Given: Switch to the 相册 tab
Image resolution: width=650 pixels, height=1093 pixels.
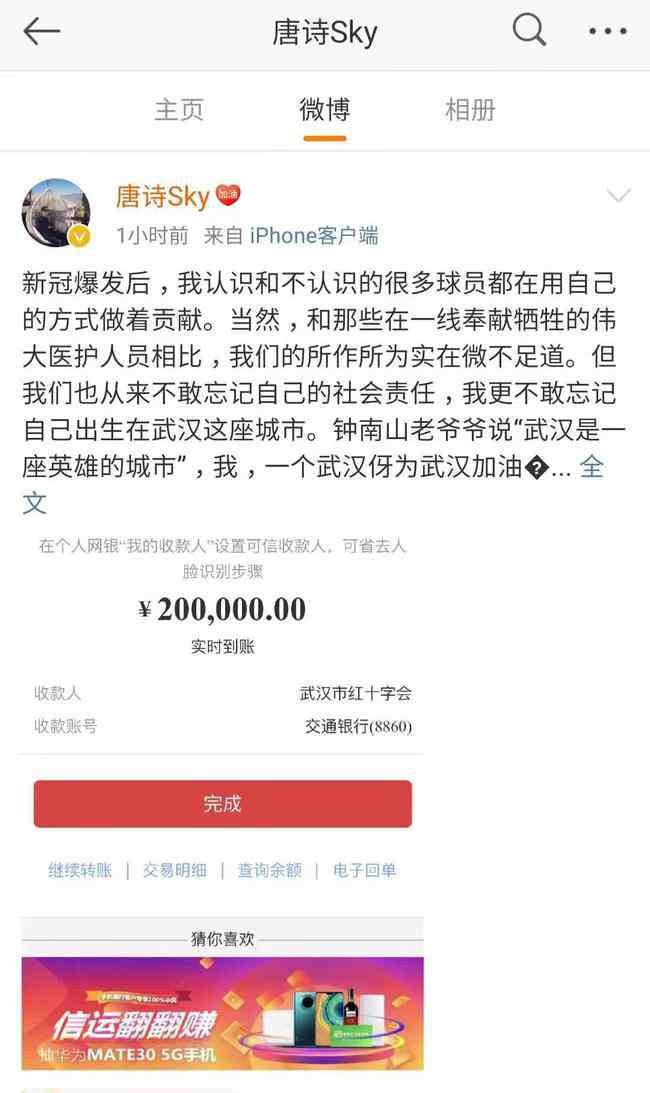Looking at the screenshot, I should [x=470, y=110].
